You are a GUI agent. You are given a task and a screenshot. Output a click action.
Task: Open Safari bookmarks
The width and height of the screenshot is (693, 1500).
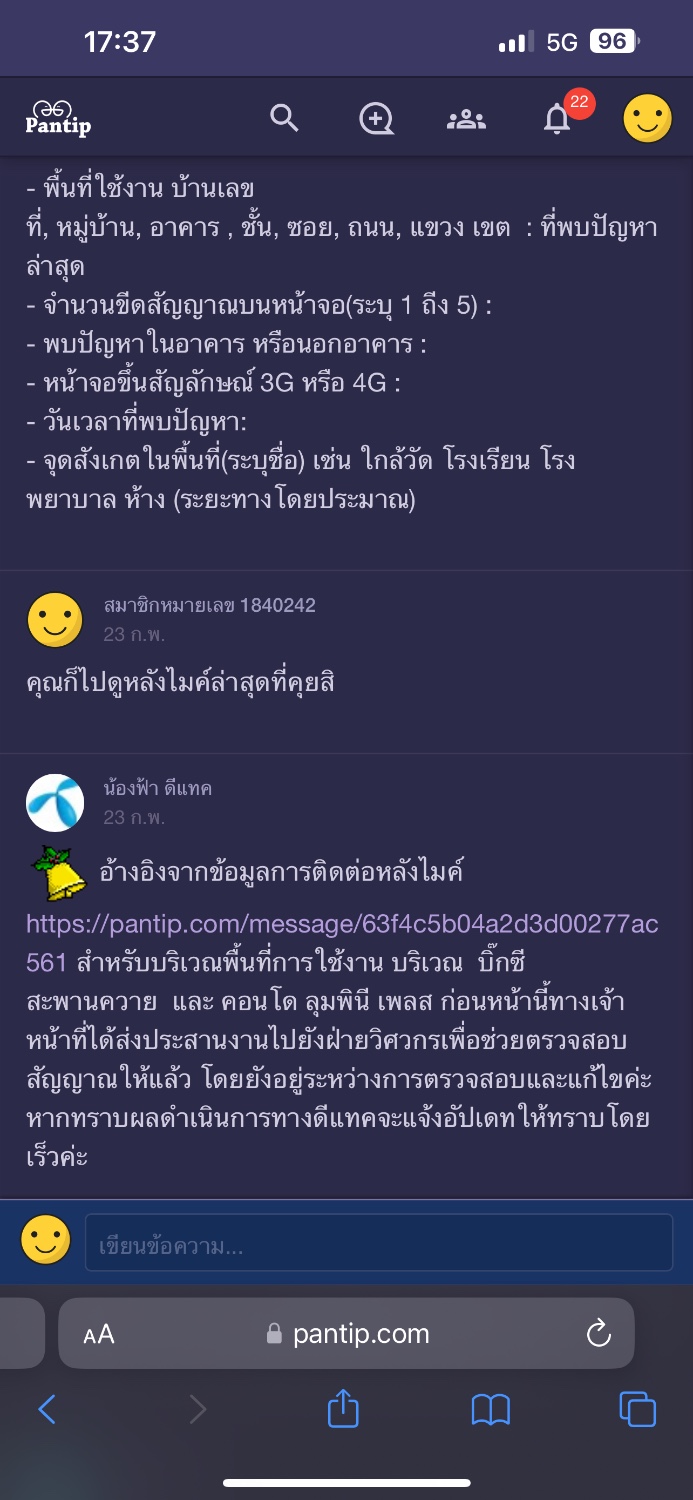[x=491, y=1410]
